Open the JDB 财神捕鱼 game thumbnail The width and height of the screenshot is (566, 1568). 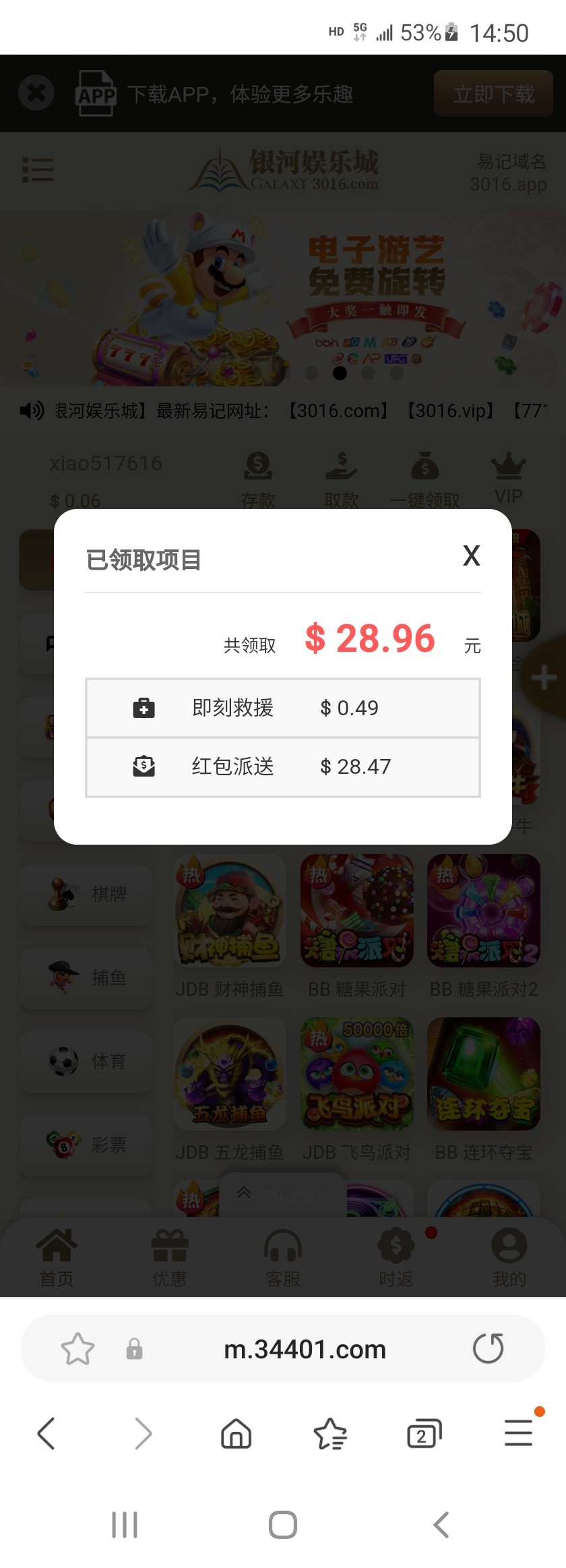pos(229,911)
